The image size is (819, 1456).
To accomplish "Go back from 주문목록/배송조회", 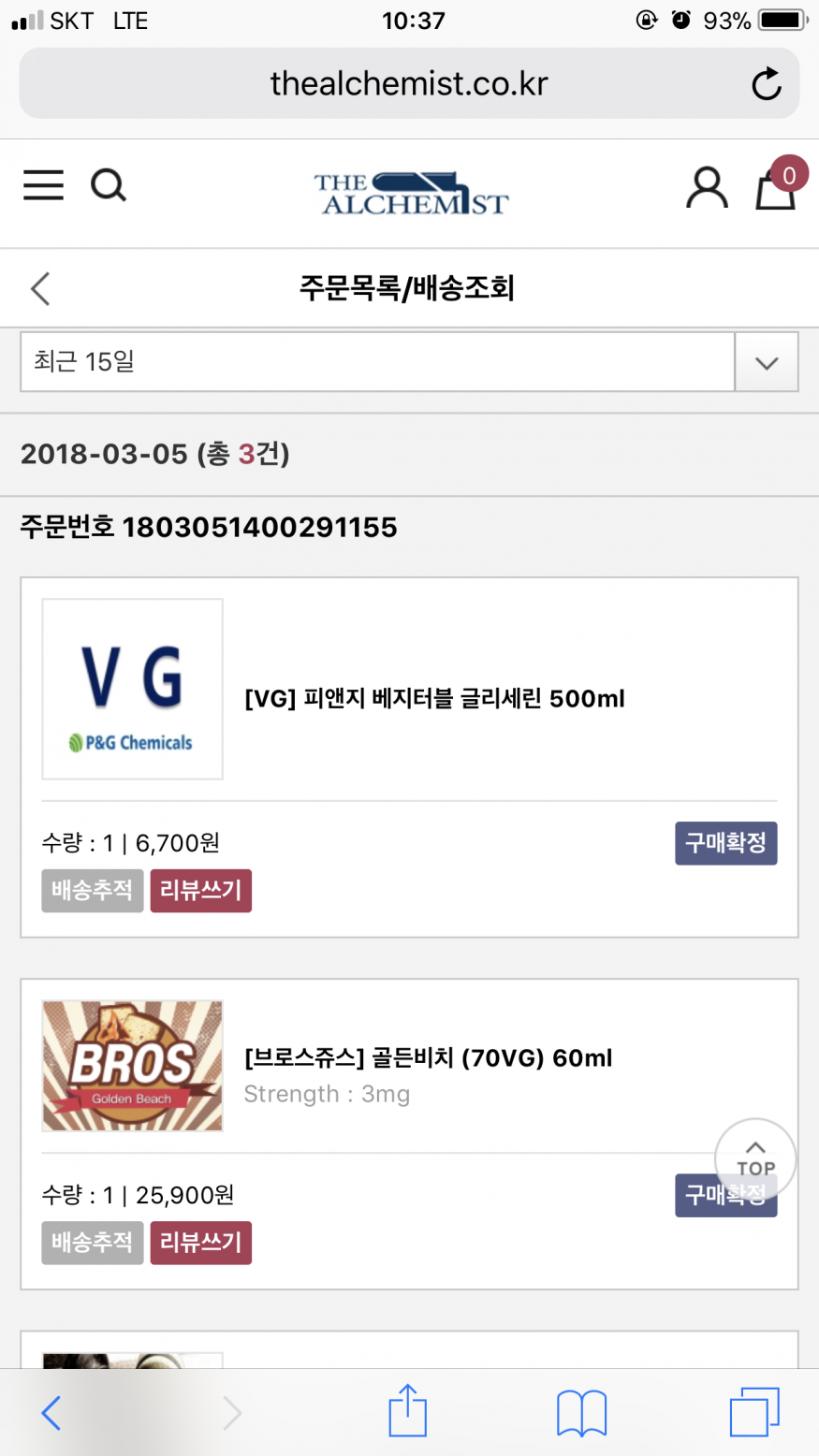I will point(40,288).
